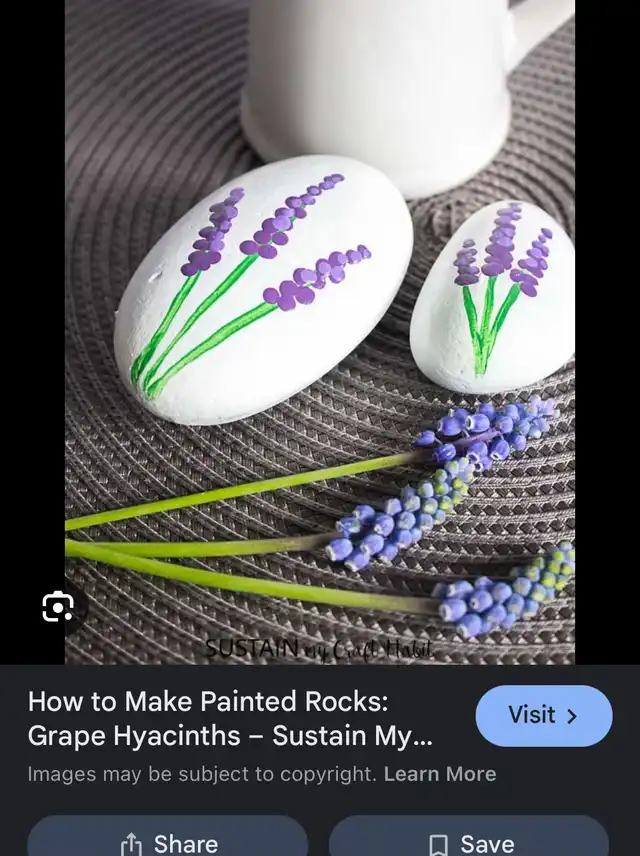640x856 pixels.
Task: Open the Learn More copyright link
Action: pos(440,774)
